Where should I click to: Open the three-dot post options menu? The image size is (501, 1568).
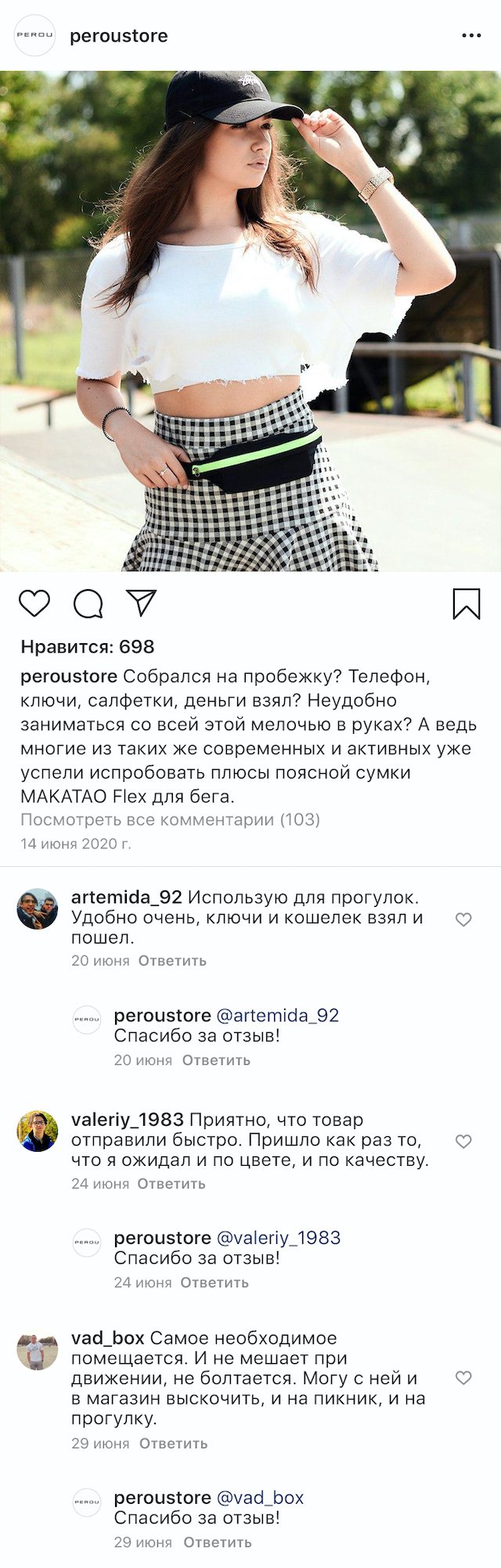(471, 36)
